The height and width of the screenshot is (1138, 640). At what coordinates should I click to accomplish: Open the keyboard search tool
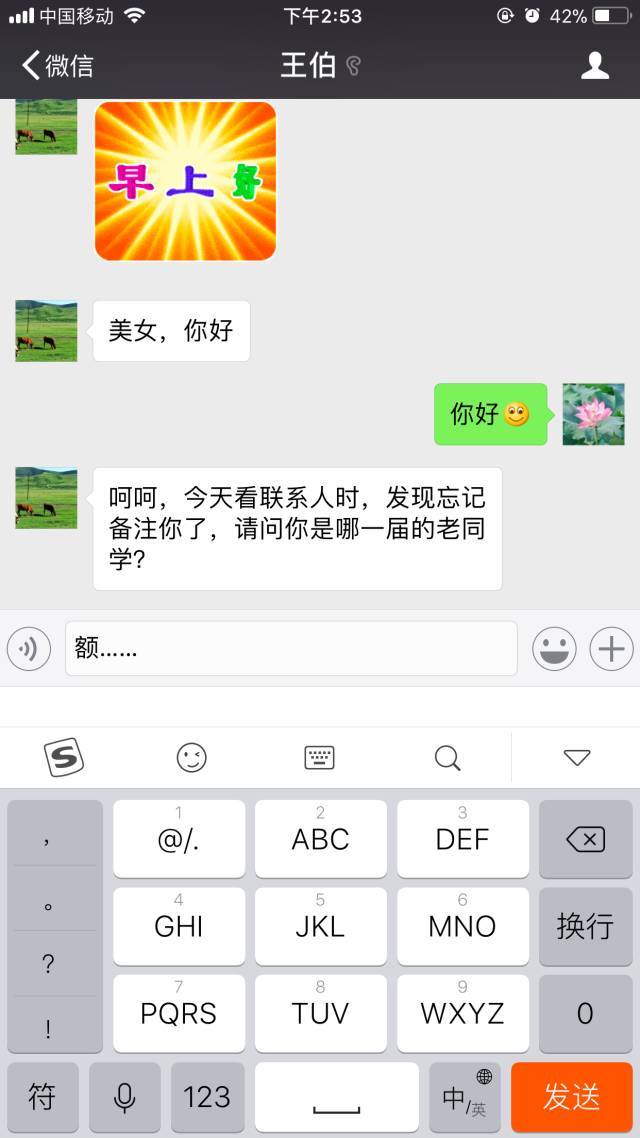(x=447, y=758)
